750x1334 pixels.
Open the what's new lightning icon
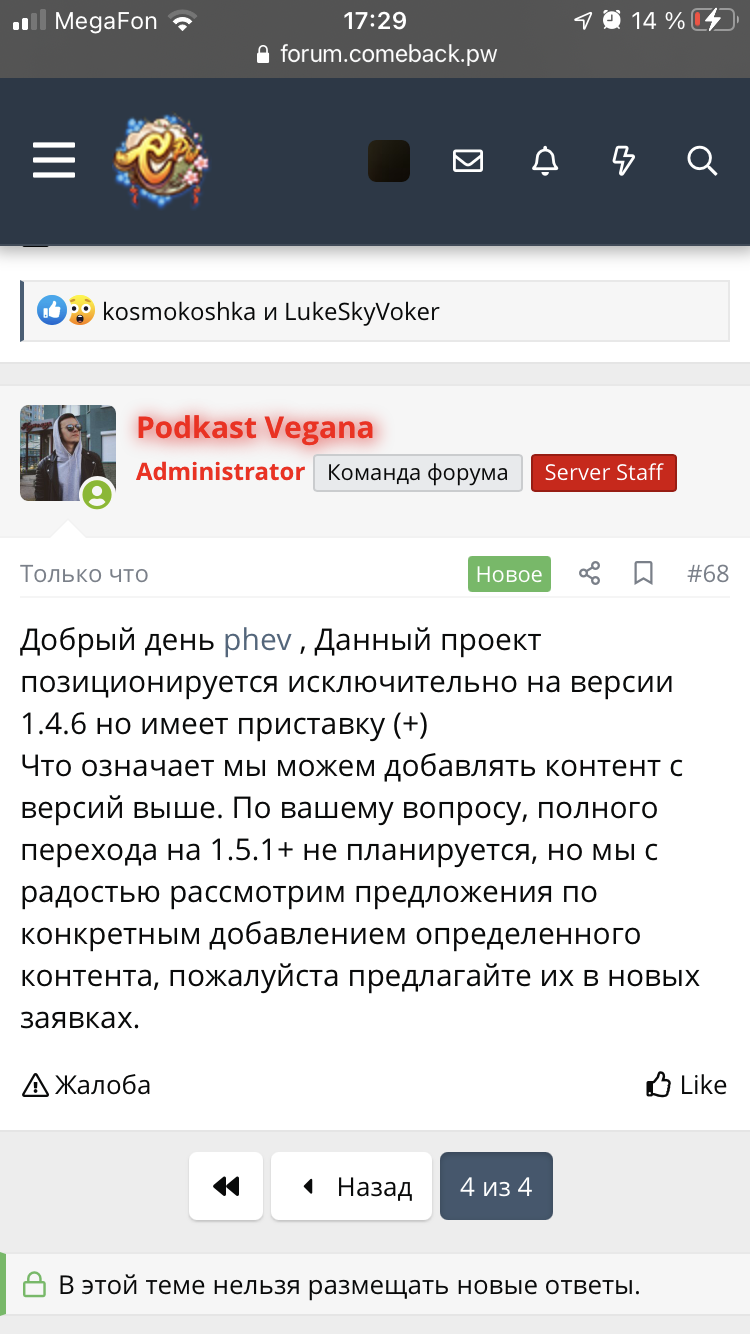[623, 161]
